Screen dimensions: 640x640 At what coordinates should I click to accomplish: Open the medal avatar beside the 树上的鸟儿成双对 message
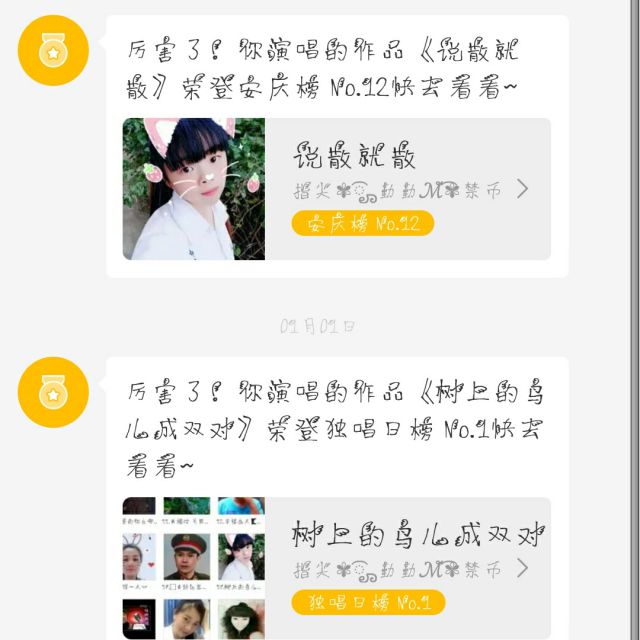(x=53, y=392)
